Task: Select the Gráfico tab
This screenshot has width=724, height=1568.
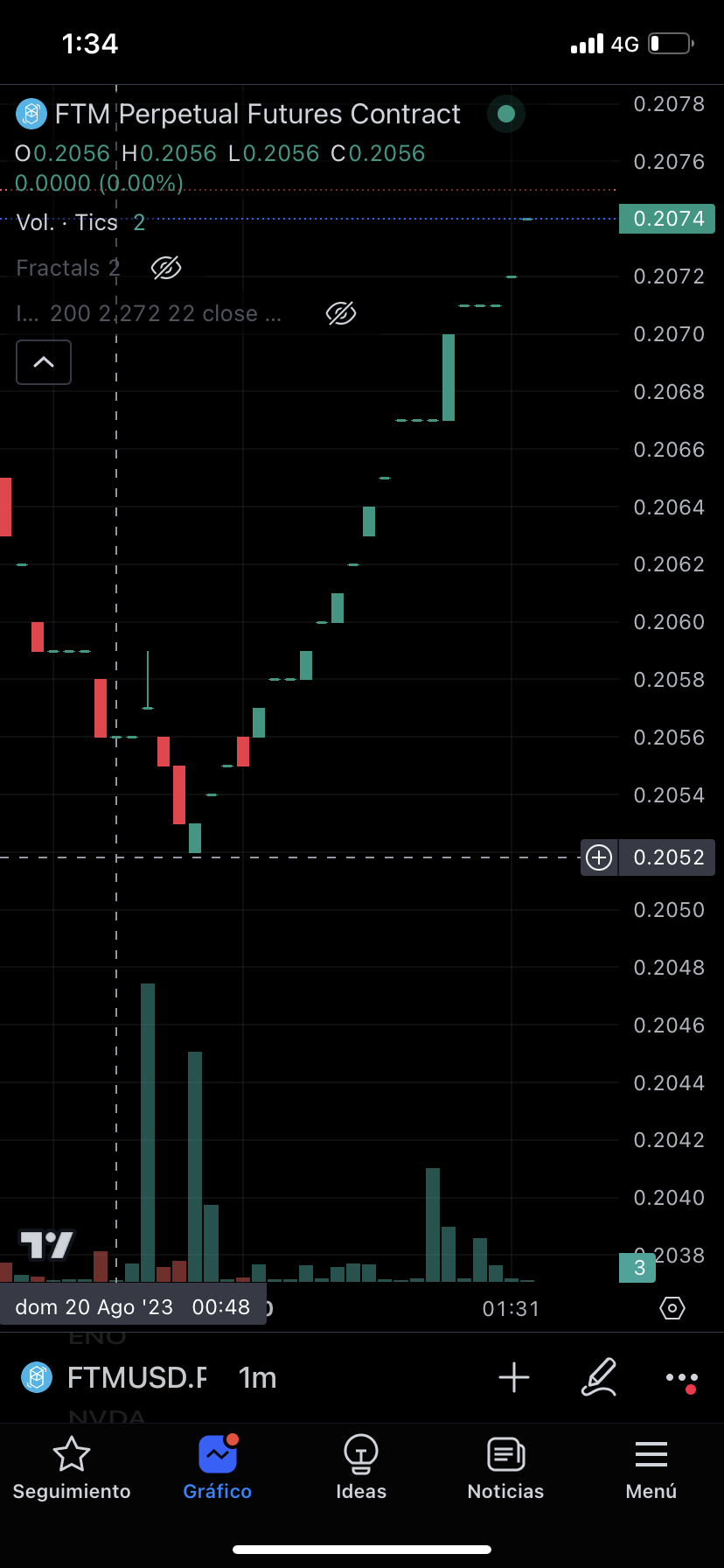Action: (217, 1468)
